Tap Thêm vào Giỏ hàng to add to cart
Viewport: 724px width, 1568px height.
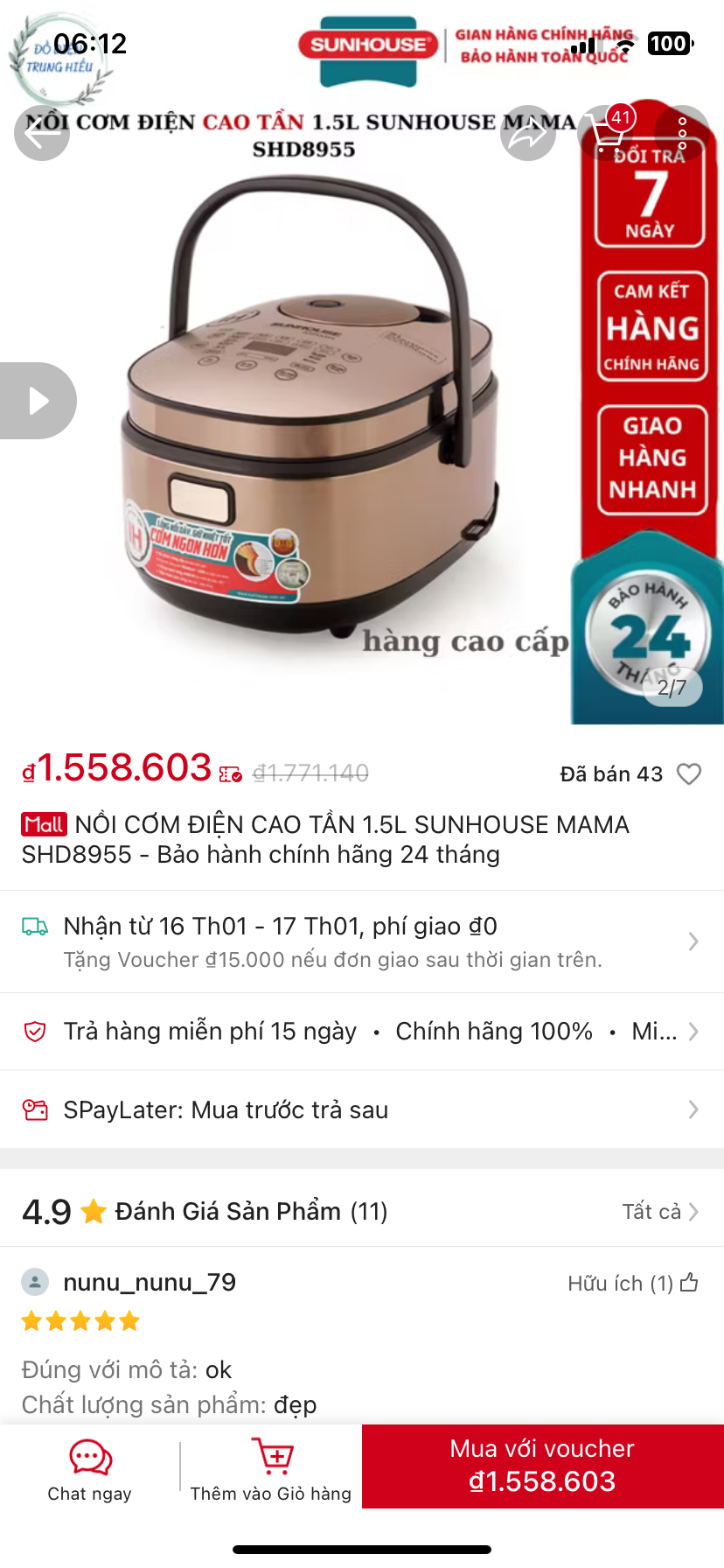click(x=271, y=1470)
